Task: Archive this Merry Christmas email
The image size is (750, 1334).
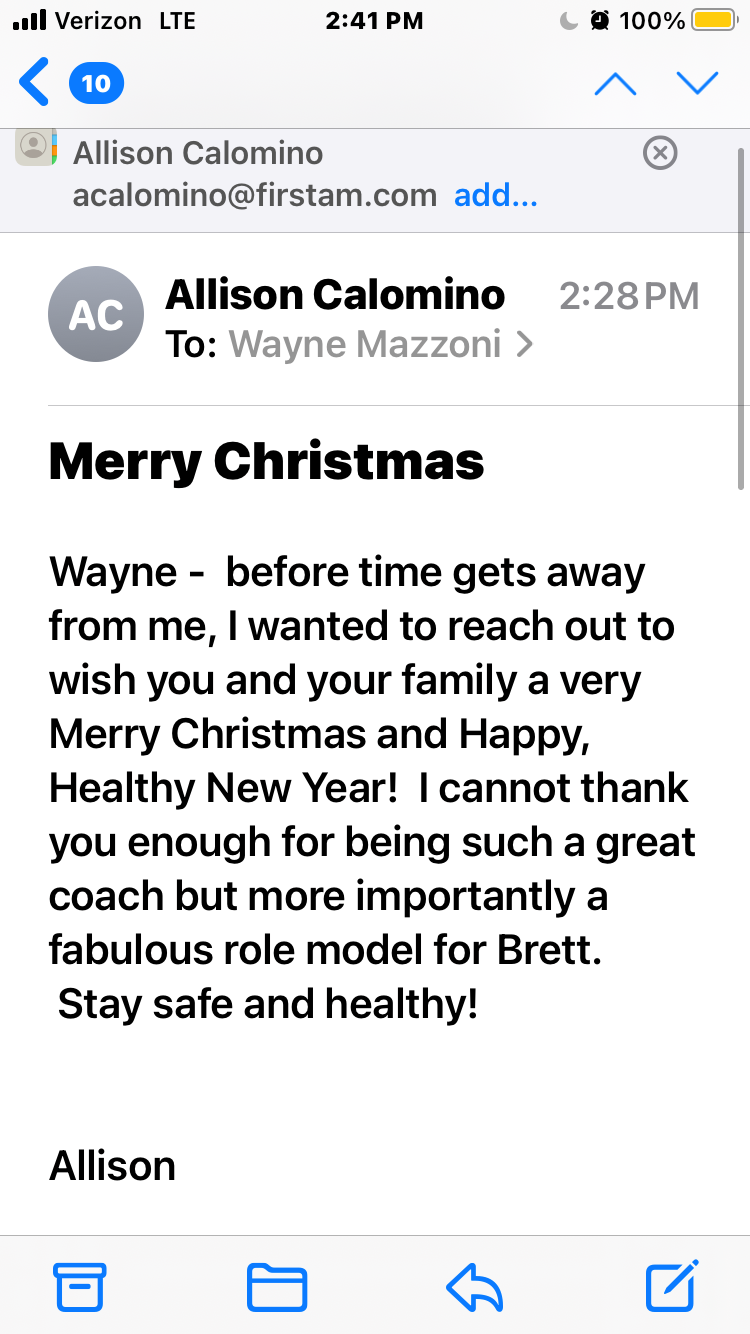Action: click(x=79, y=1286)
